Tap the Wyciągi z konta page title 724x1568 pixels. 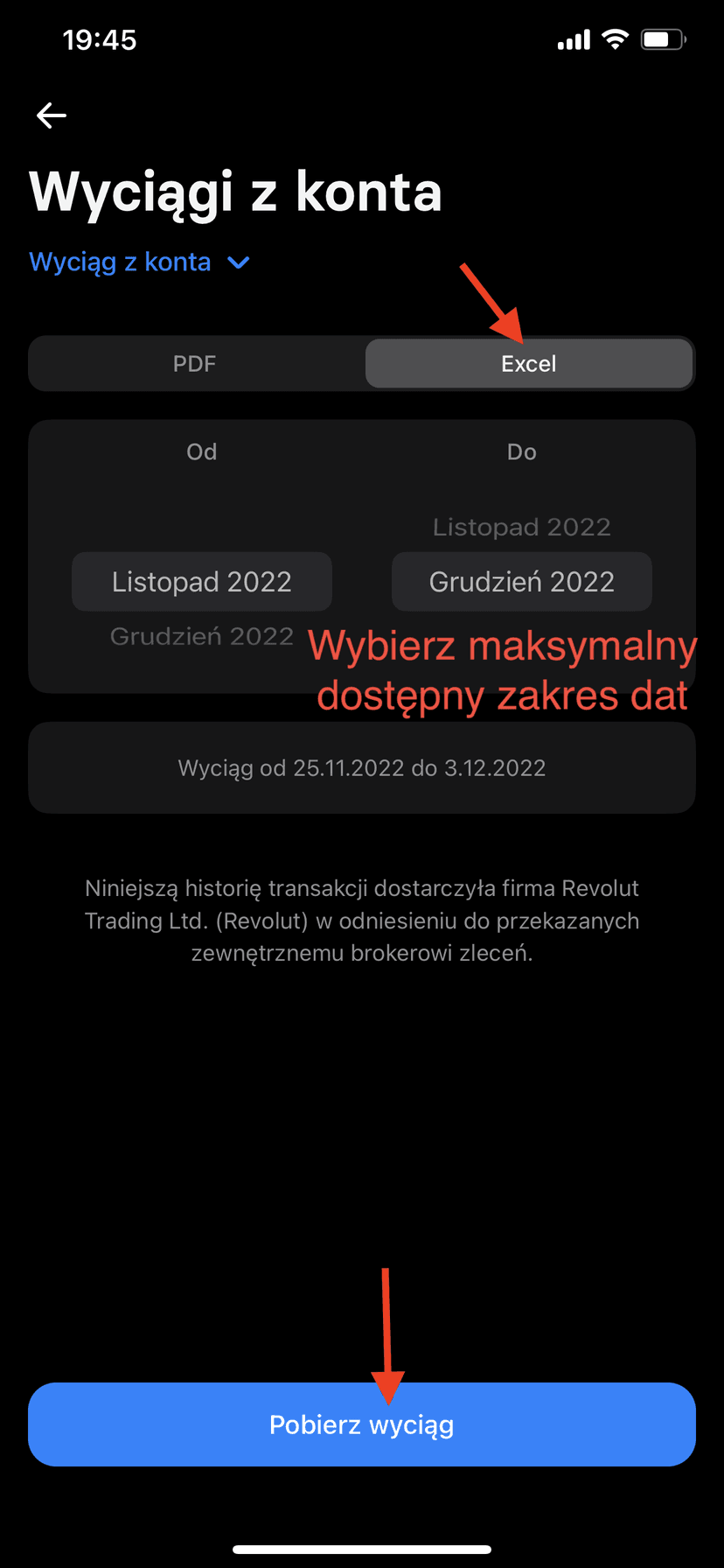(236, 192)
